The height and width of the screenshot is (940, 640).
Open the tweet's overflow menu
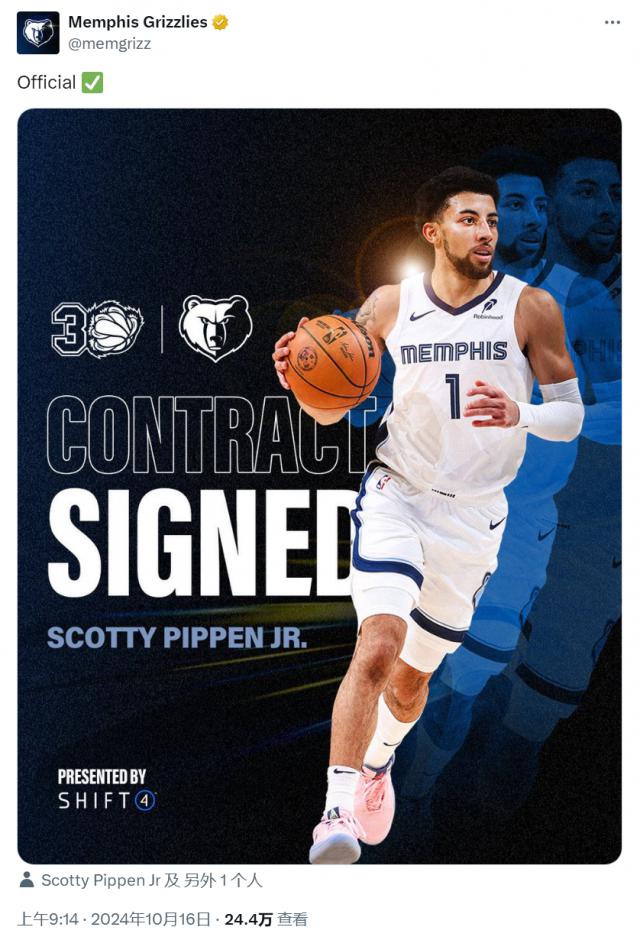(612, 22)
